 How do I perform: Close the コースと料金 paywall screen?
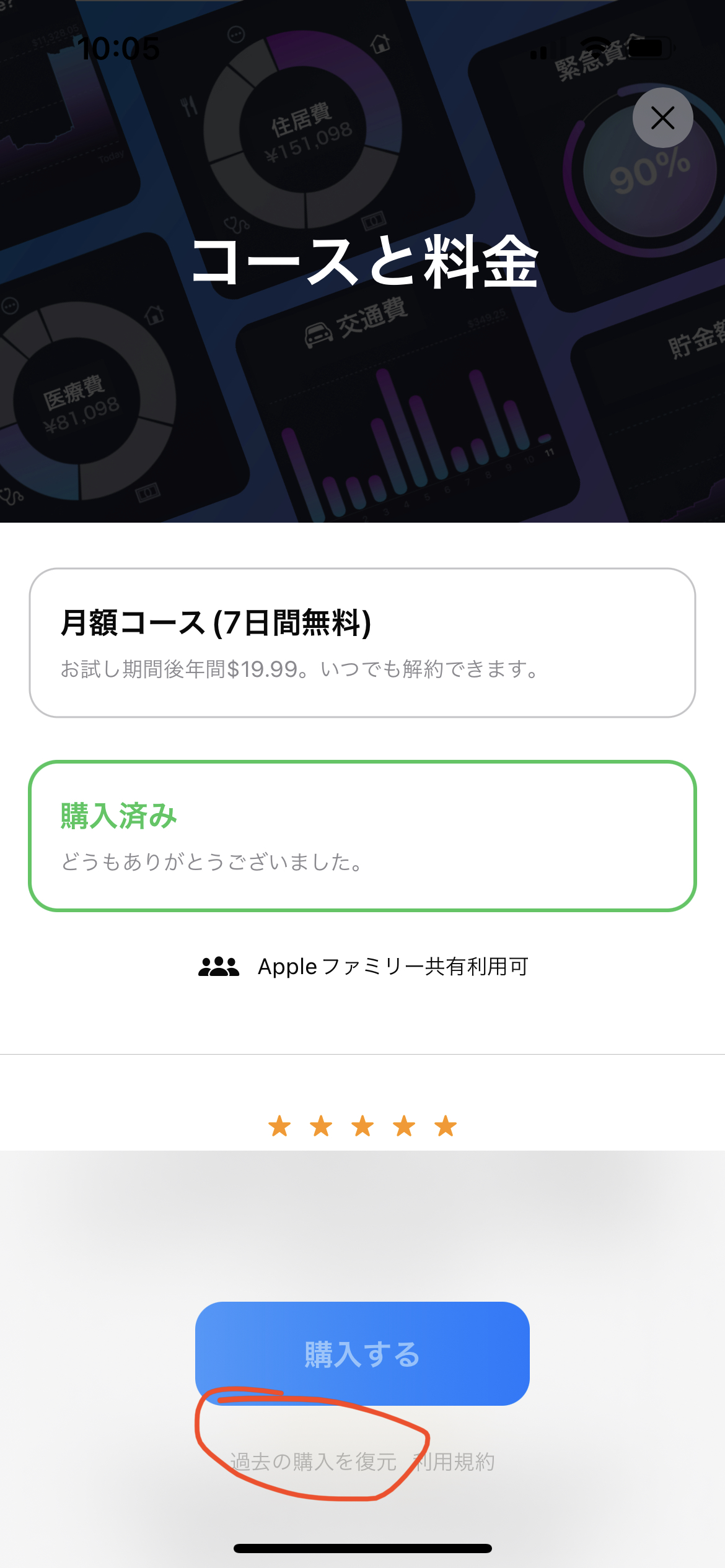[662, 118]
